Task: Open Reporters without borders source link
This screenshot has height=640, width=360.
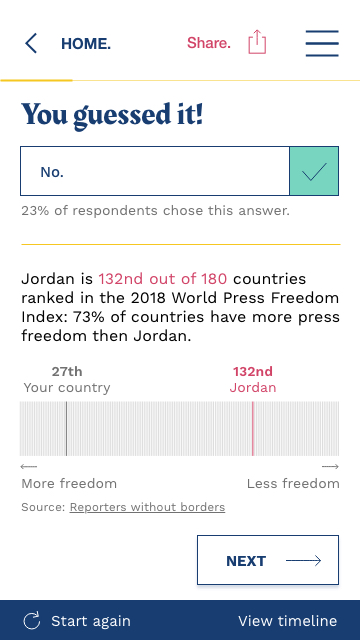Action: click(147, 507)
